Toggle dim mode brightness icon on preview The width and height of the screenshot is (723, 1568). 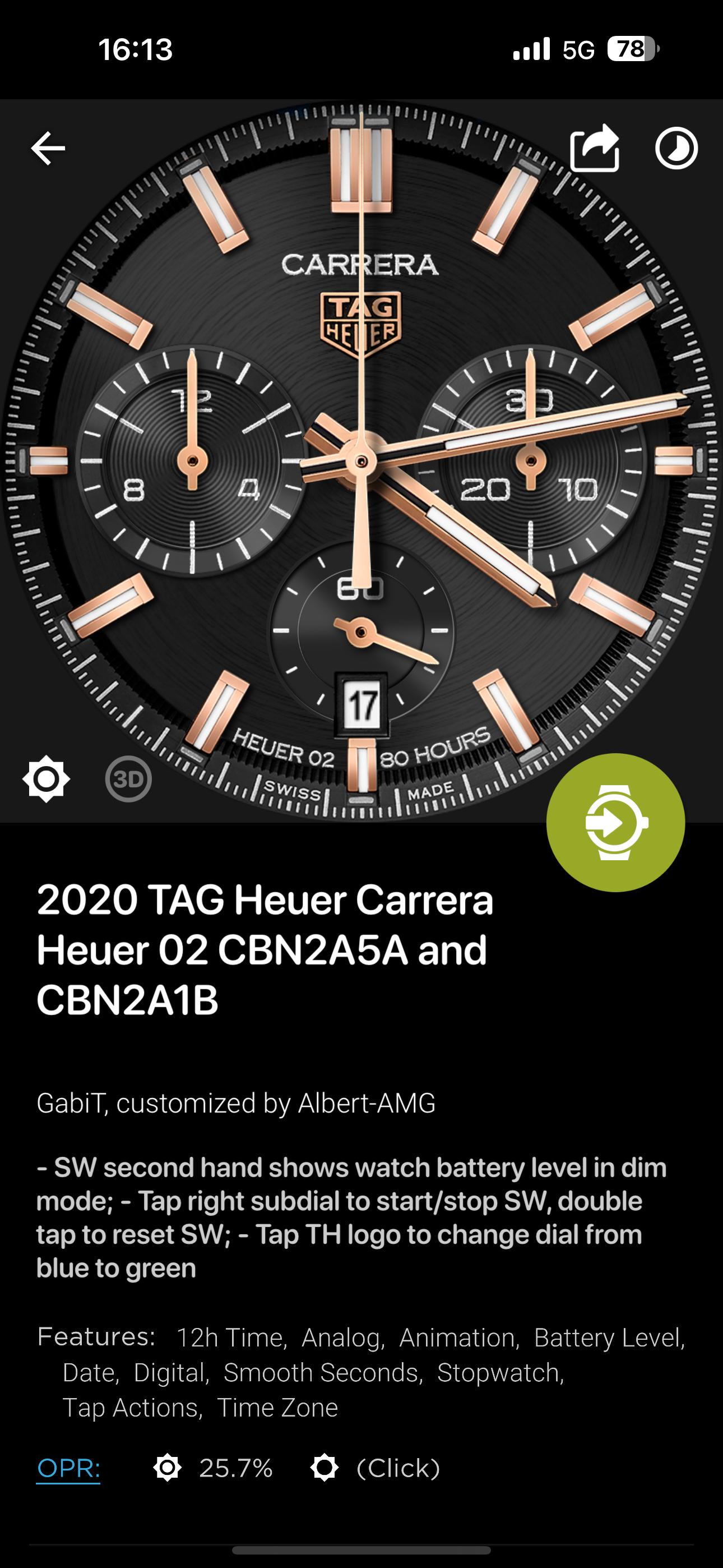[x=47, y=778]
